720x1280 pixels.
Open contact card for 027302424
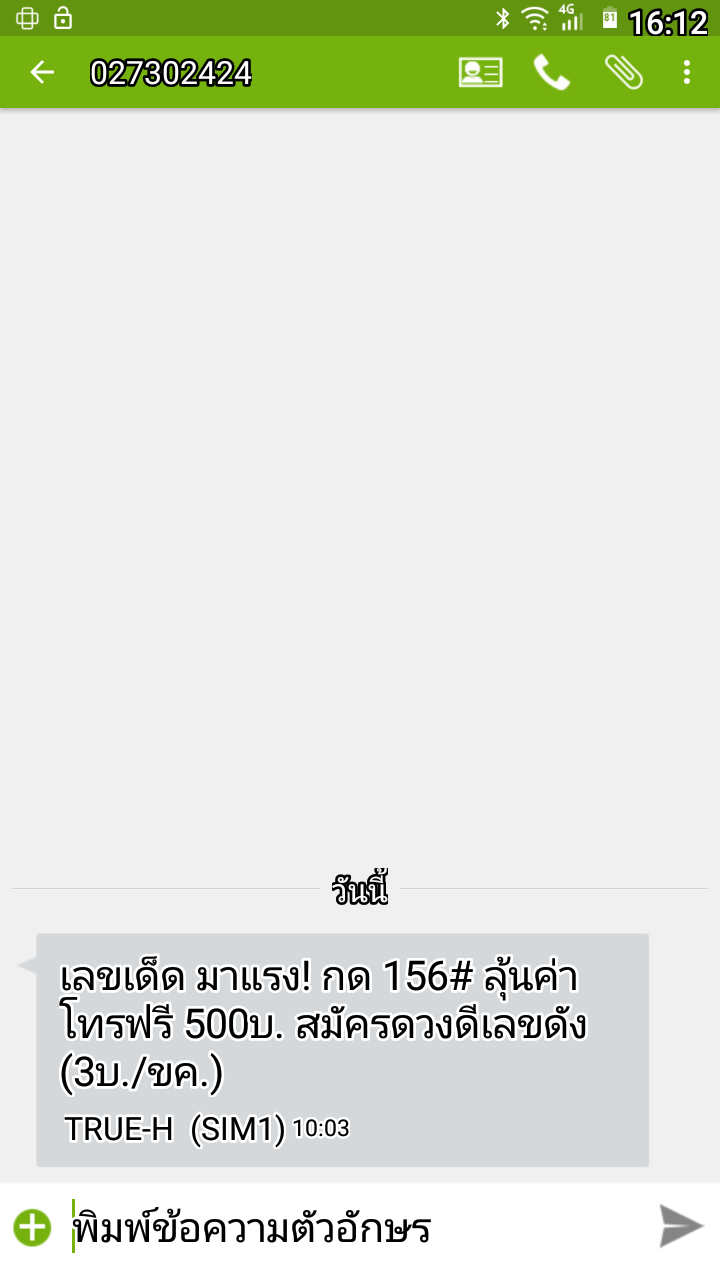(x=481, y=72)
